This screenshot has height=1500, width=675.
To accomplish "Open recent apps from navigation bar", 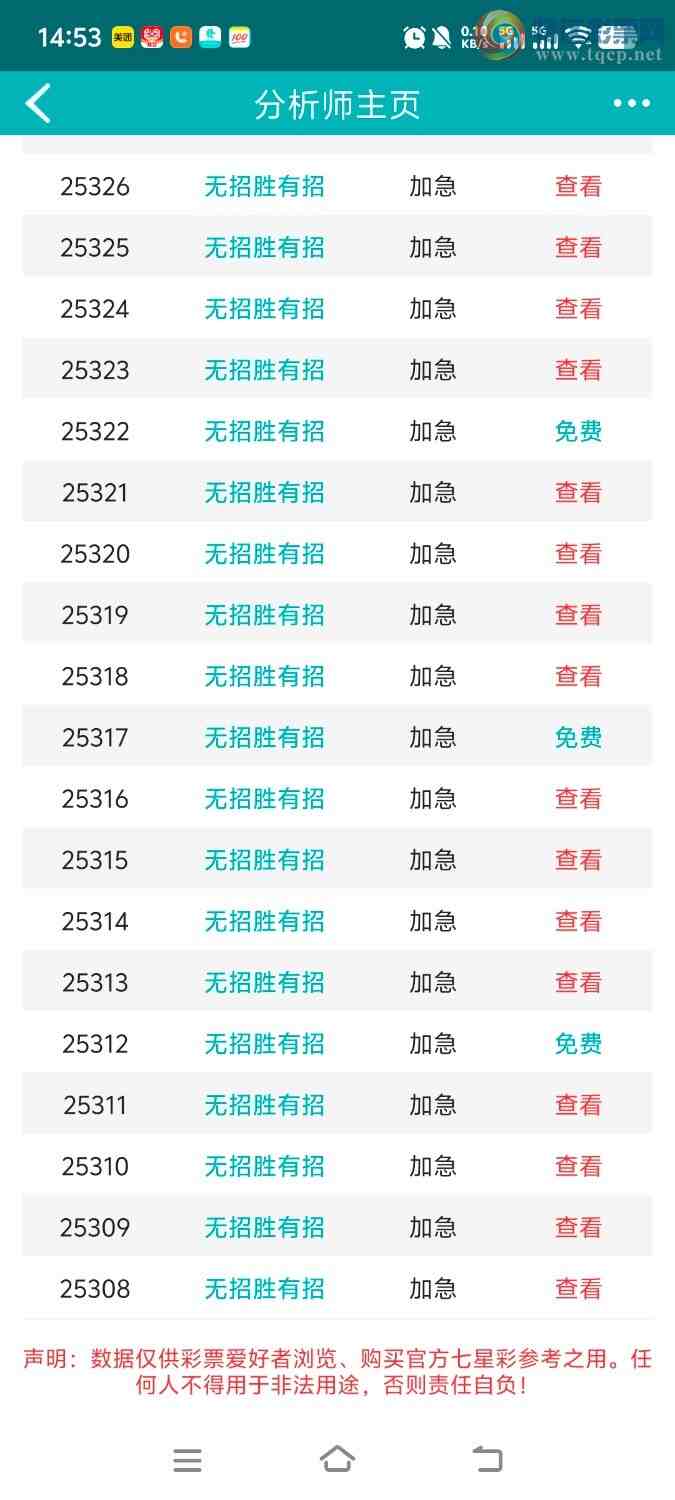I will click(187, 1460).
